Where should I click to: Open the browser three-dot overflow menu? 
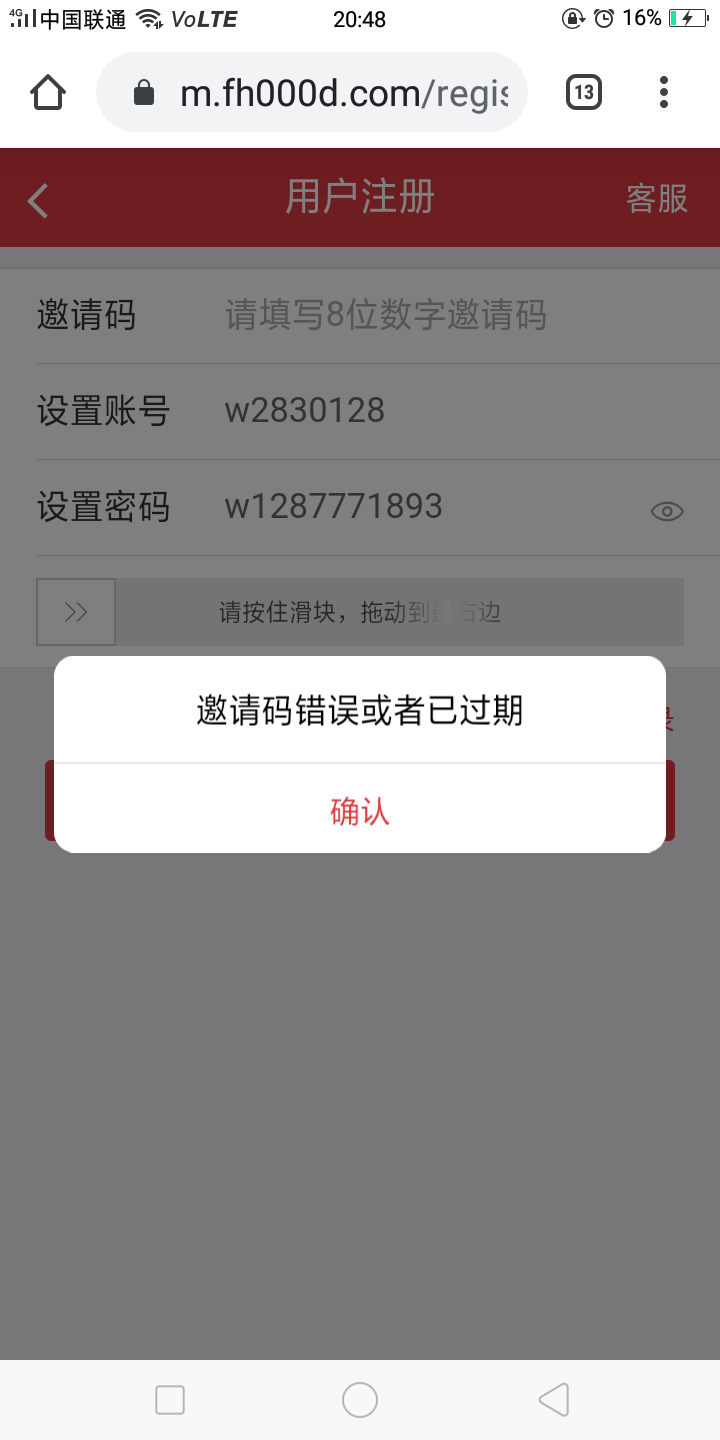point(663,91)
